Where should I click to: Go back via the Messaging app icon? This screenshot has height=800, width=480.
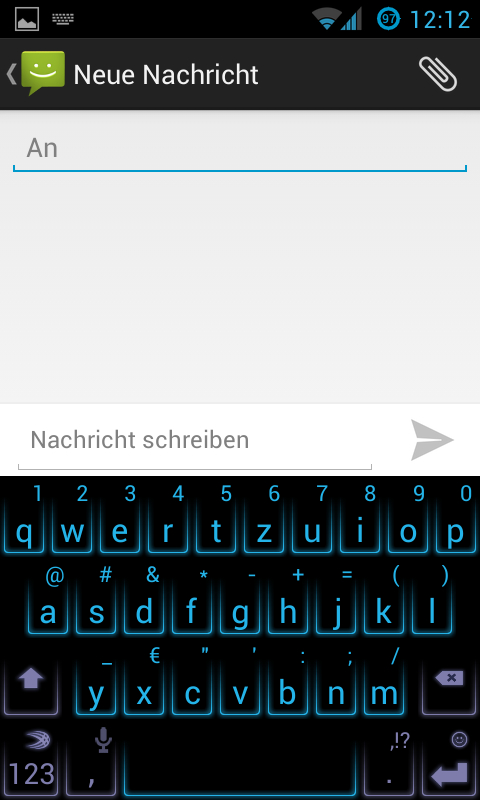[x=36, y=74]
